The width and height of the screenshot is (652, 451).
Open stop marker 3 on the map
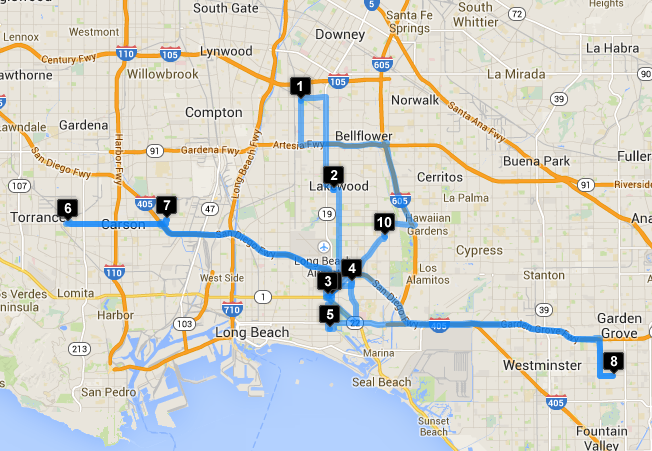coord(328,283)
